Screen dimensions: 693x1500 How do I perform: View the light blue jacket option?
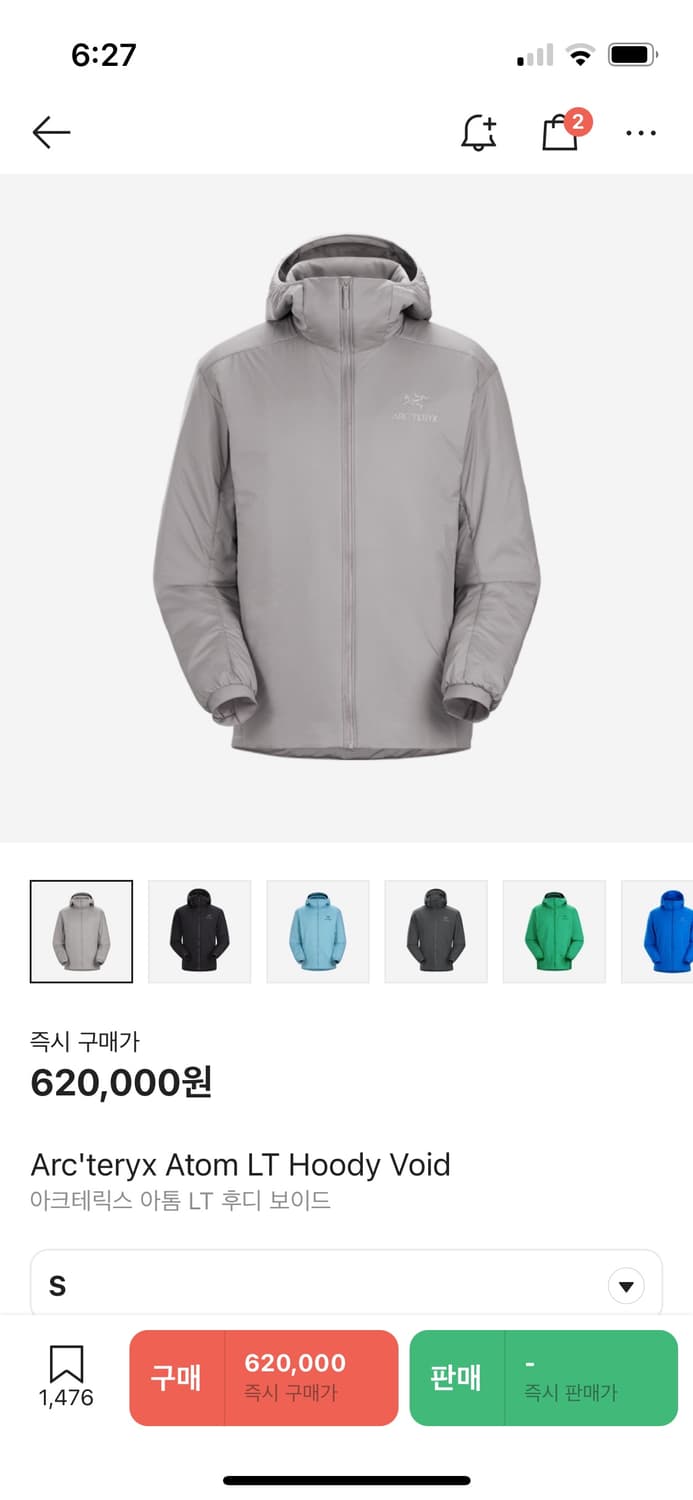(x=317, y=931)
